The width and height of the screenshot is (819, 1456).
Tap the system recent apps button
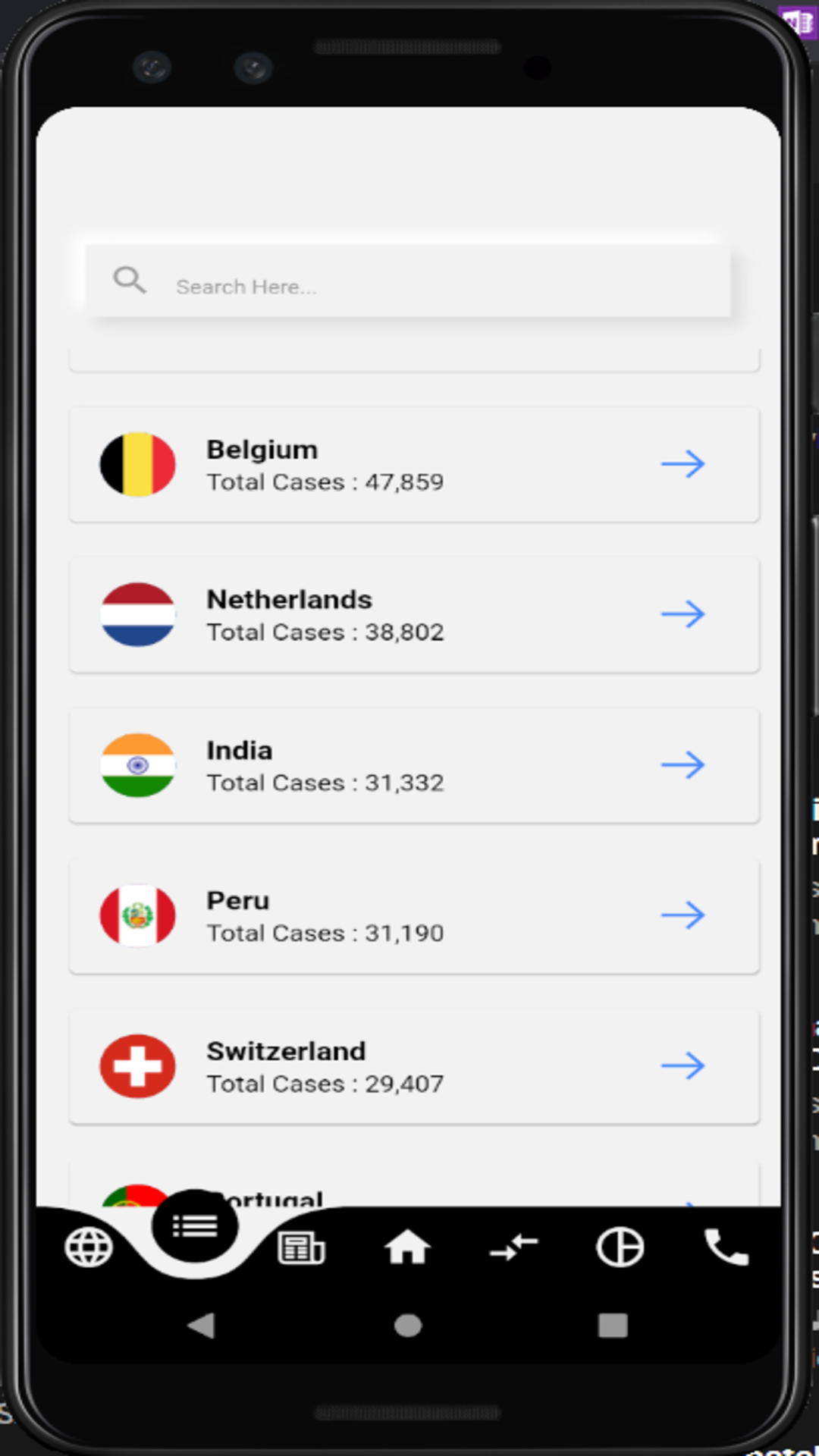click(x=613, y=1326)
